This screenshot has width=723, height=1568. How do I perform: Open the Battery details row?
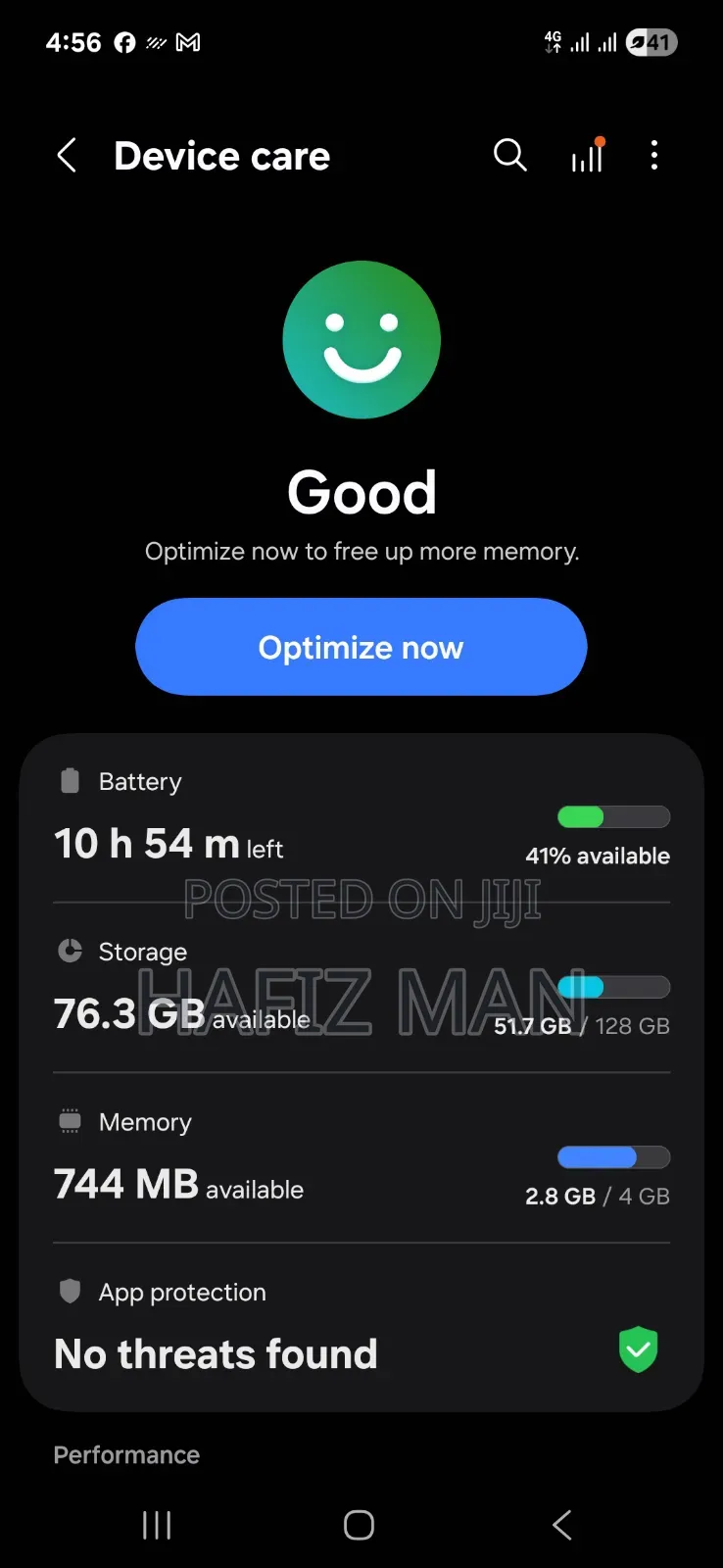pyautogui.click(x=361, y=819)
